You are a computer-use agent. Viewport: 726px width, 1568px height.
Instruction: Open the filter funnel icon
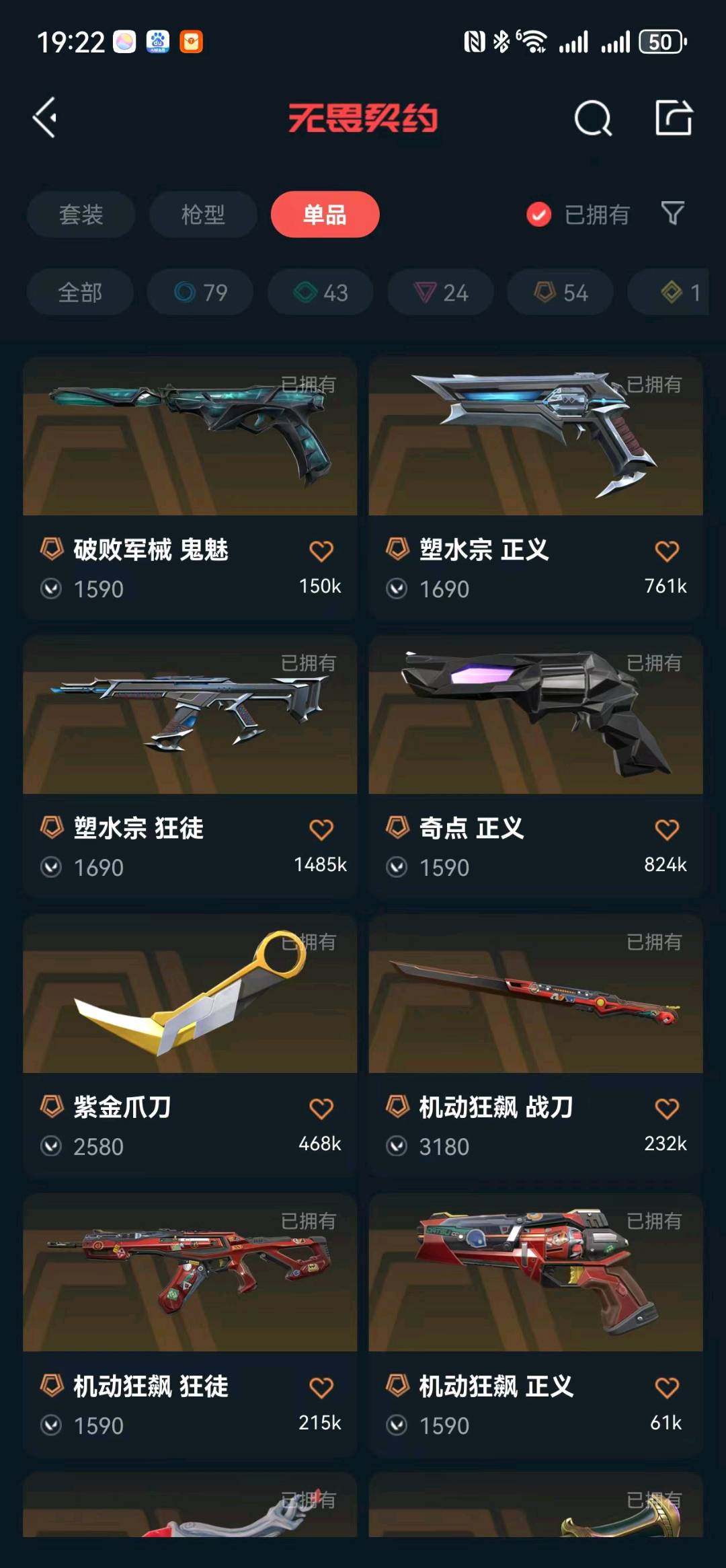pyautogui.click(x=672, y=214)
